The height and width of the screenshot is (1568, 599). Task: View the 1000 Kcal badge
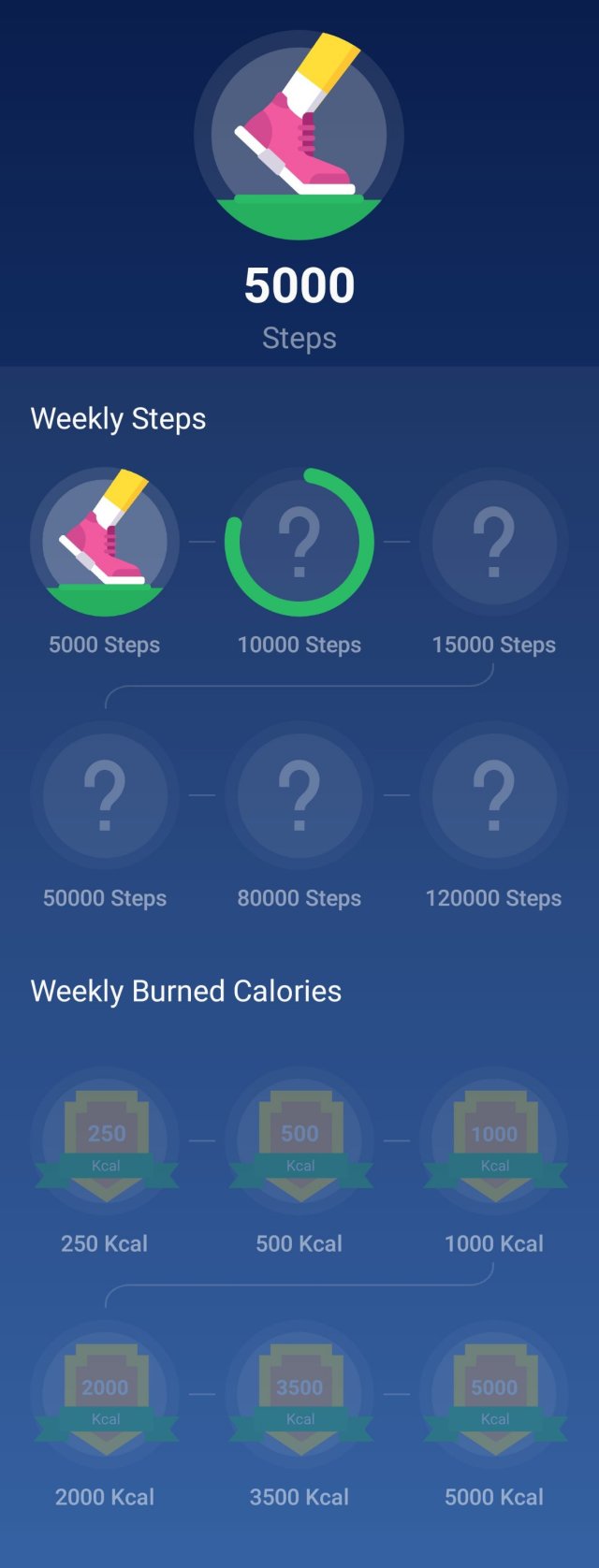(494, 1141)
